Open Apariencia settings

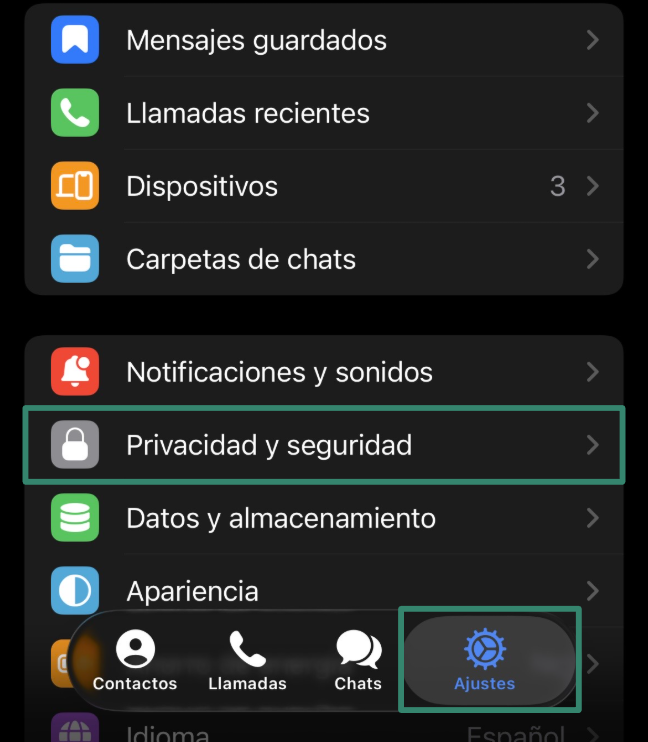click(x=192, y=591)
